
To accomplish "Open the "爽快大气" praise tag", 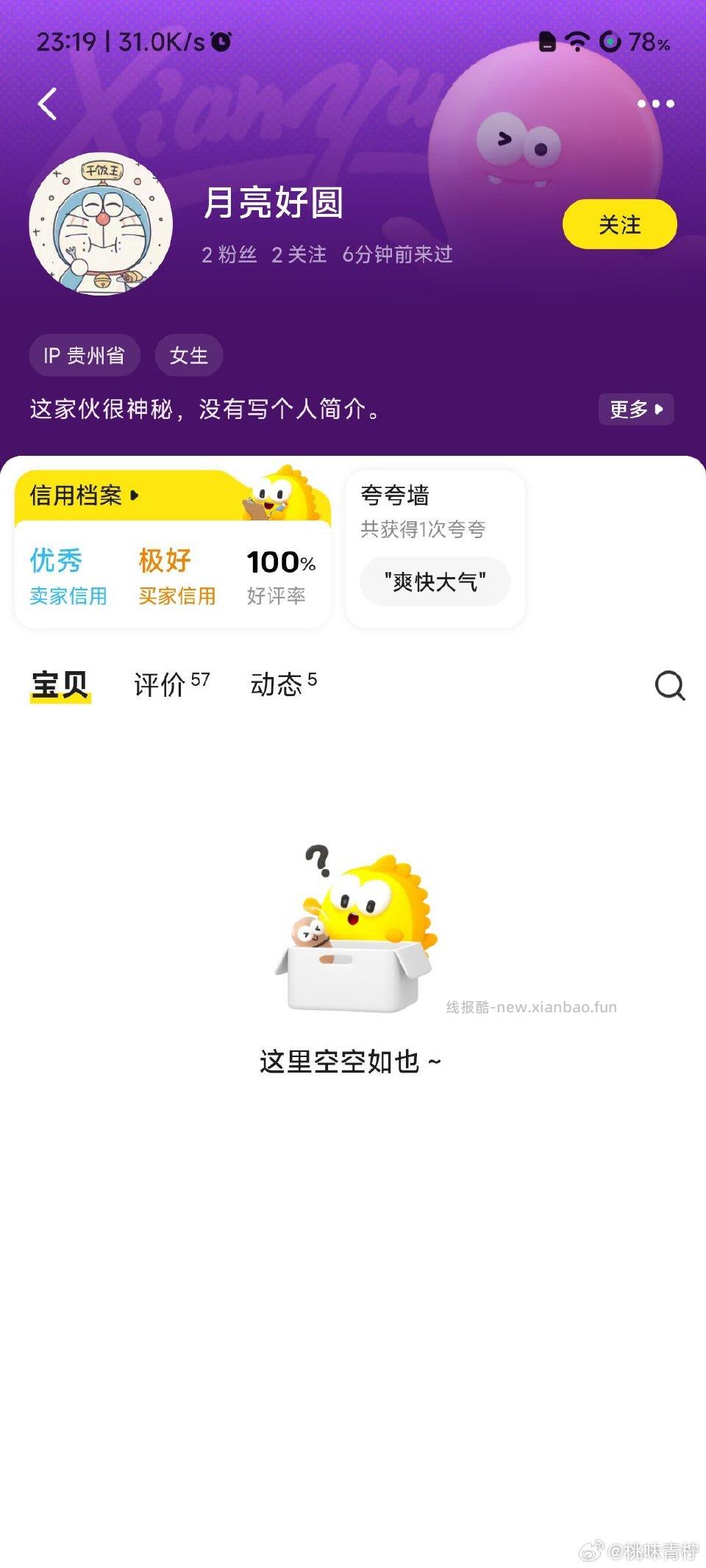I will click(x=433, y=581).
